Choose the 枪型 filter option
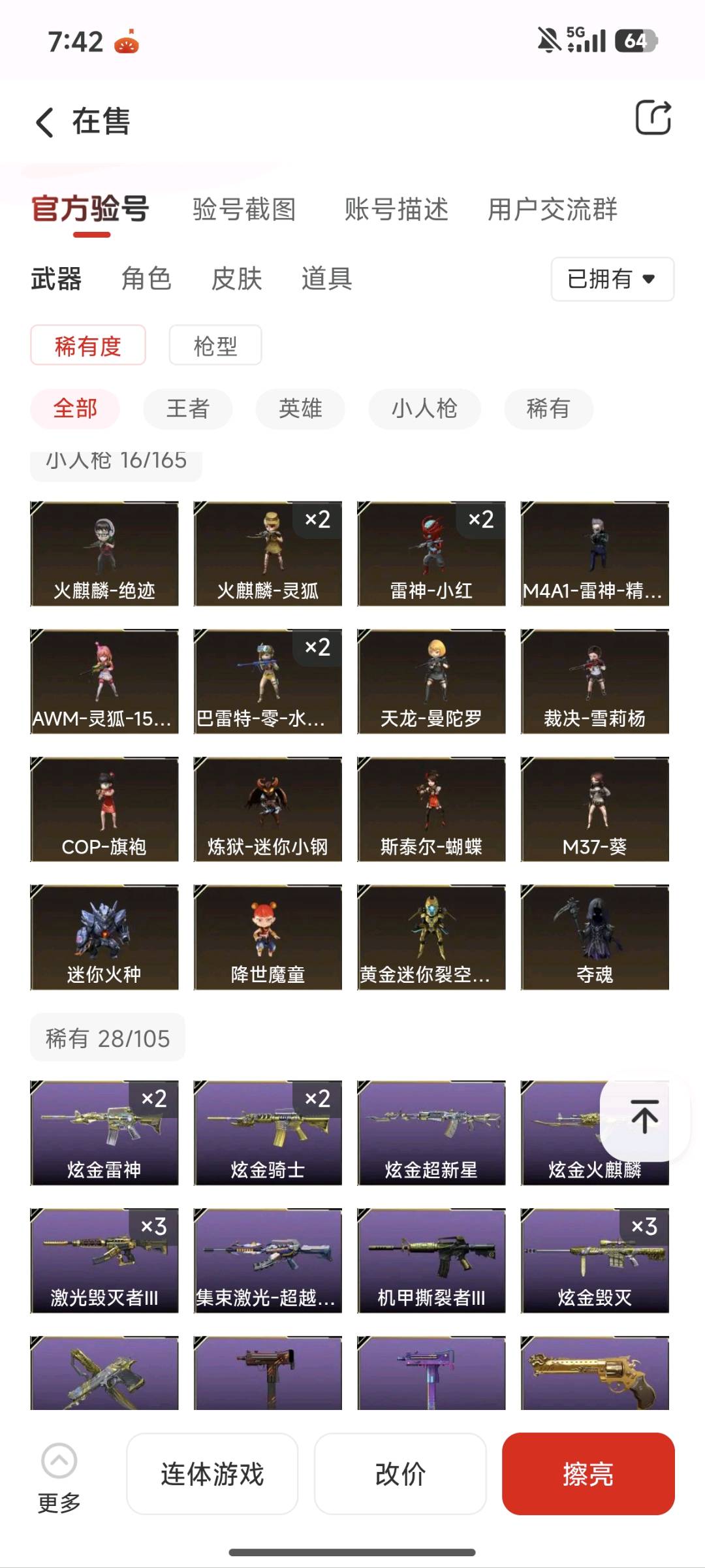 (x=215, y=345)
